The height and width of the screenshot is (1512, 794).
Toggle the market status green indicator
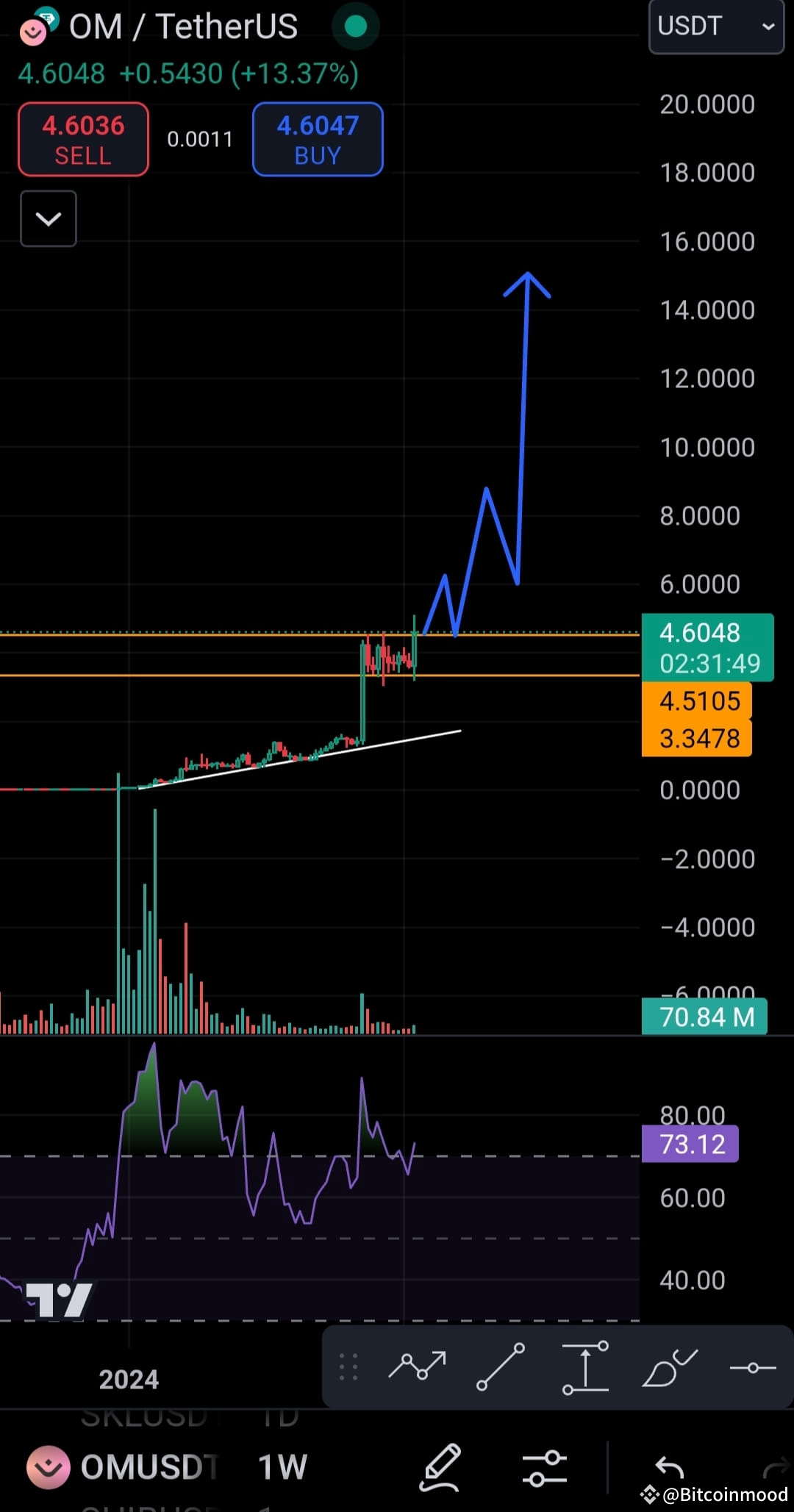(356, 26)
